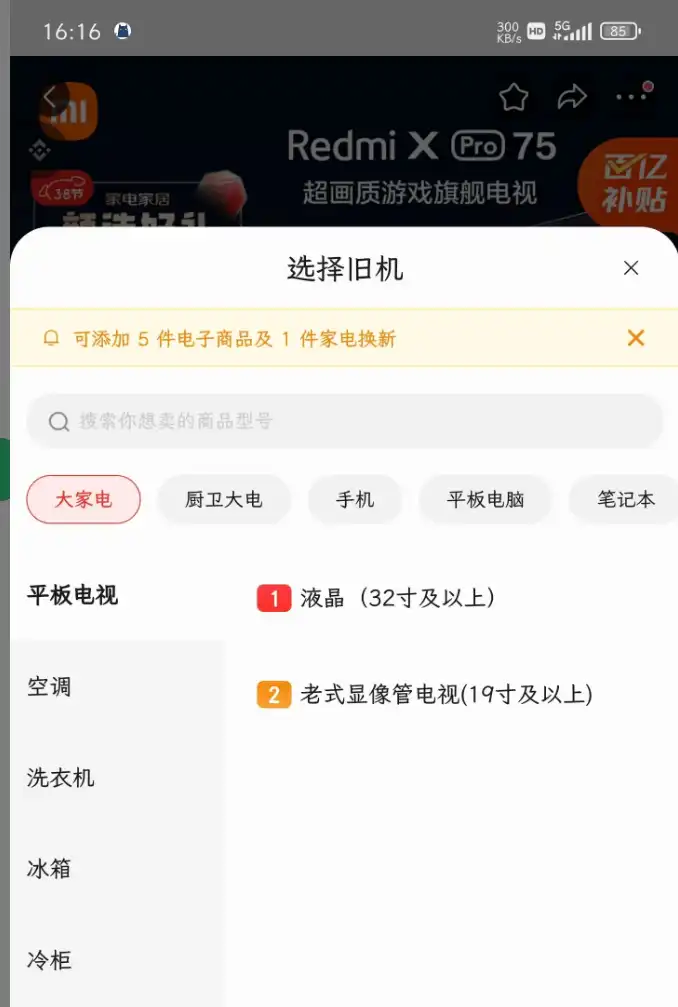Switch to the 笔记本 chip
Viewport: 678px width, 1007px height.
(x=625, y=499)
